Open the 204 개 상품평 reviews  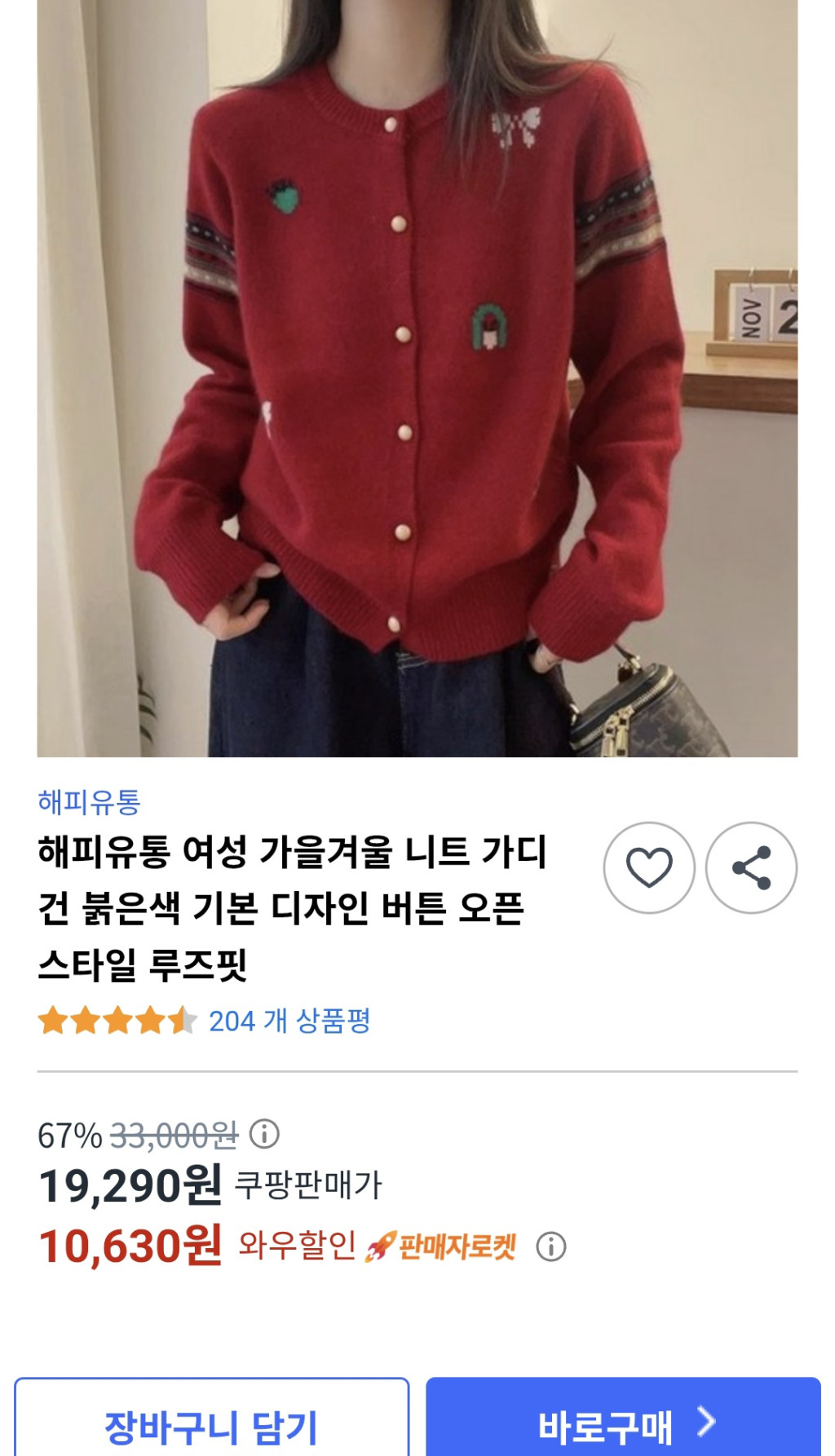(289, 1021)
